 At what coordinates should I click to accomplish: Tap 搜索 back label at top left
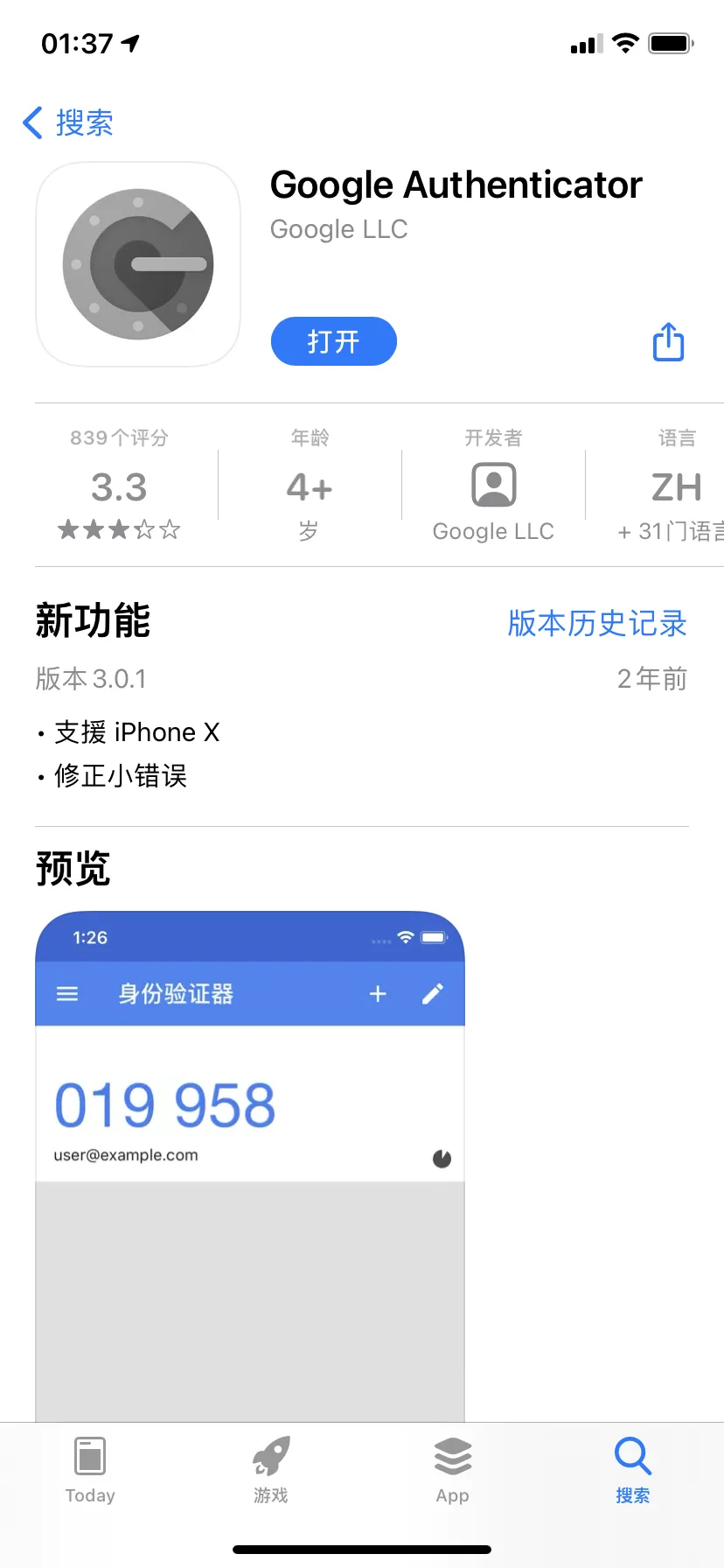(x=83, y=122)
